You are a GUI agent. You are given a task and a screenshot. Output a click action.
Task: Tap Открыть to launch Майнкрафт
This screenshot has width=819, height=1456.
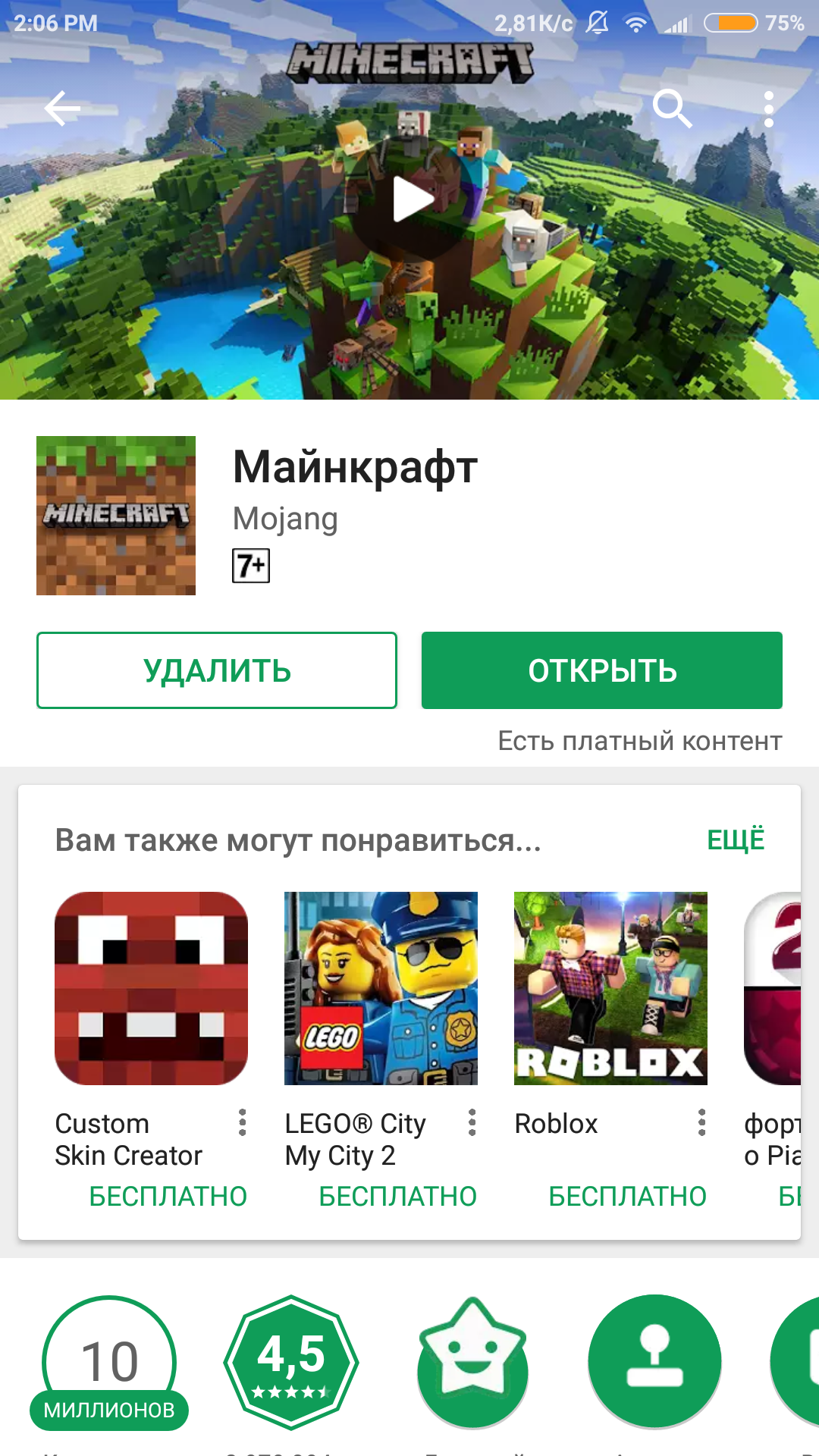601,670
